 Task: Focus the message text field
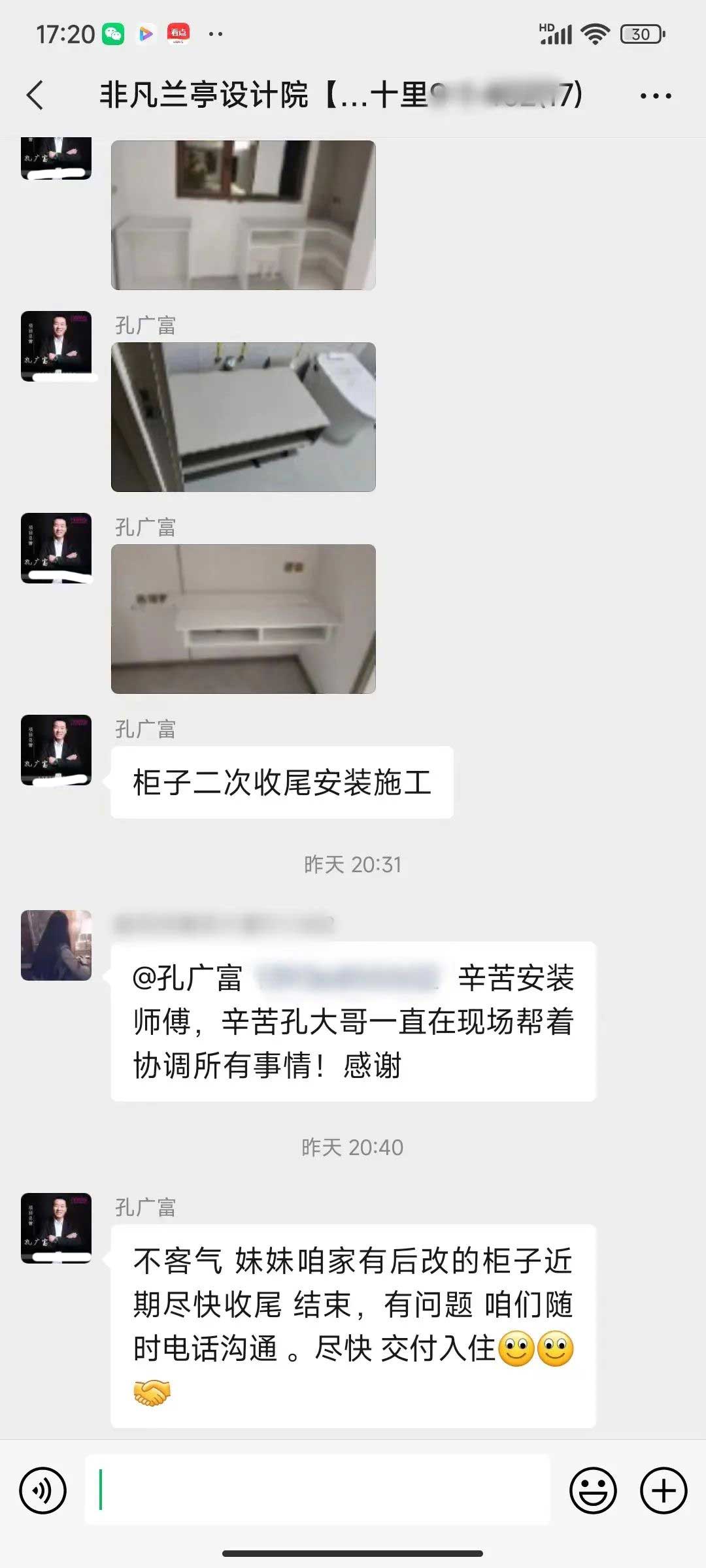(317, 1490)
